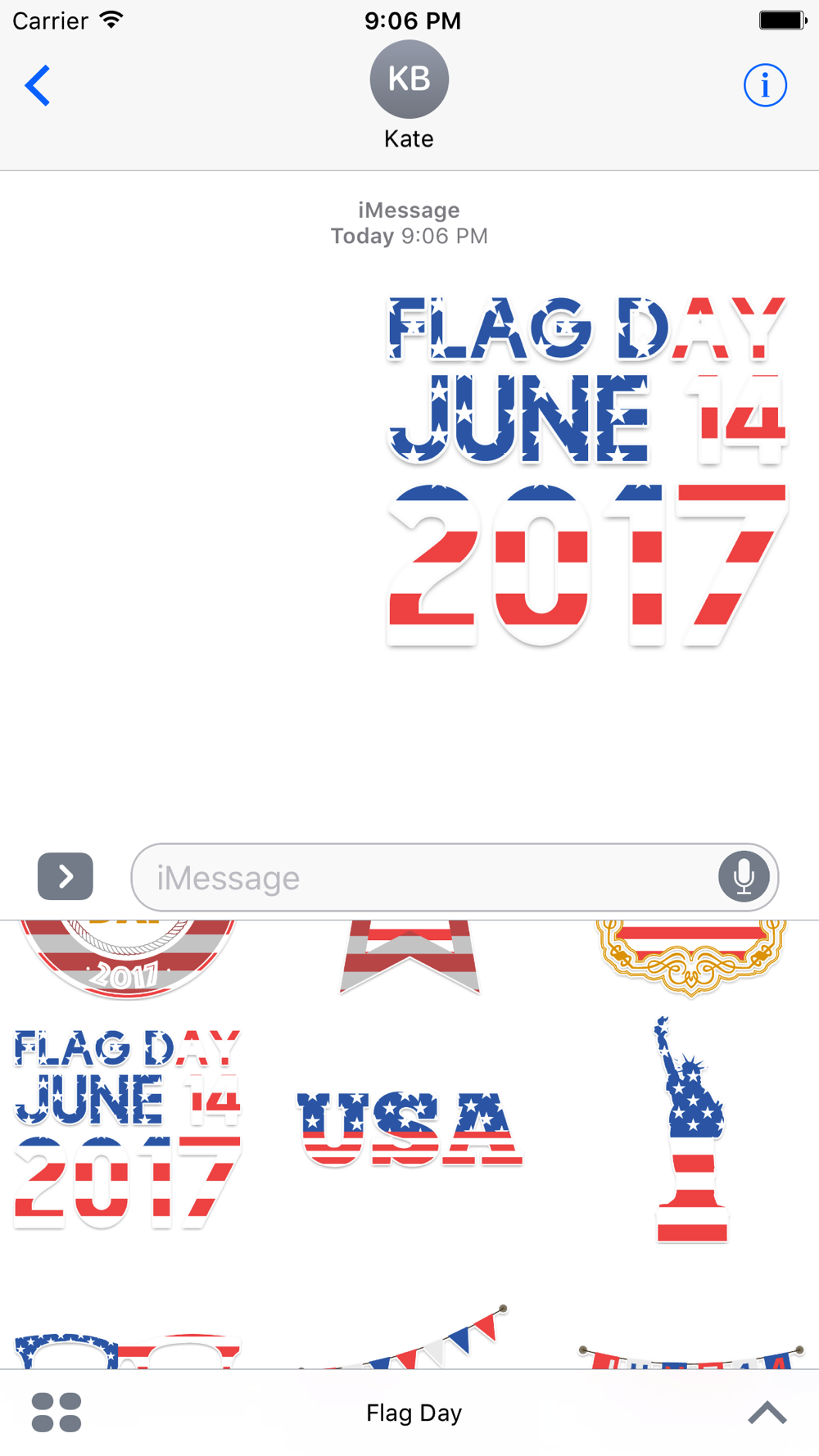The image size is (819, 1456).
Task: Pick the gold ornate frame sticker
Action: point(691,956)
